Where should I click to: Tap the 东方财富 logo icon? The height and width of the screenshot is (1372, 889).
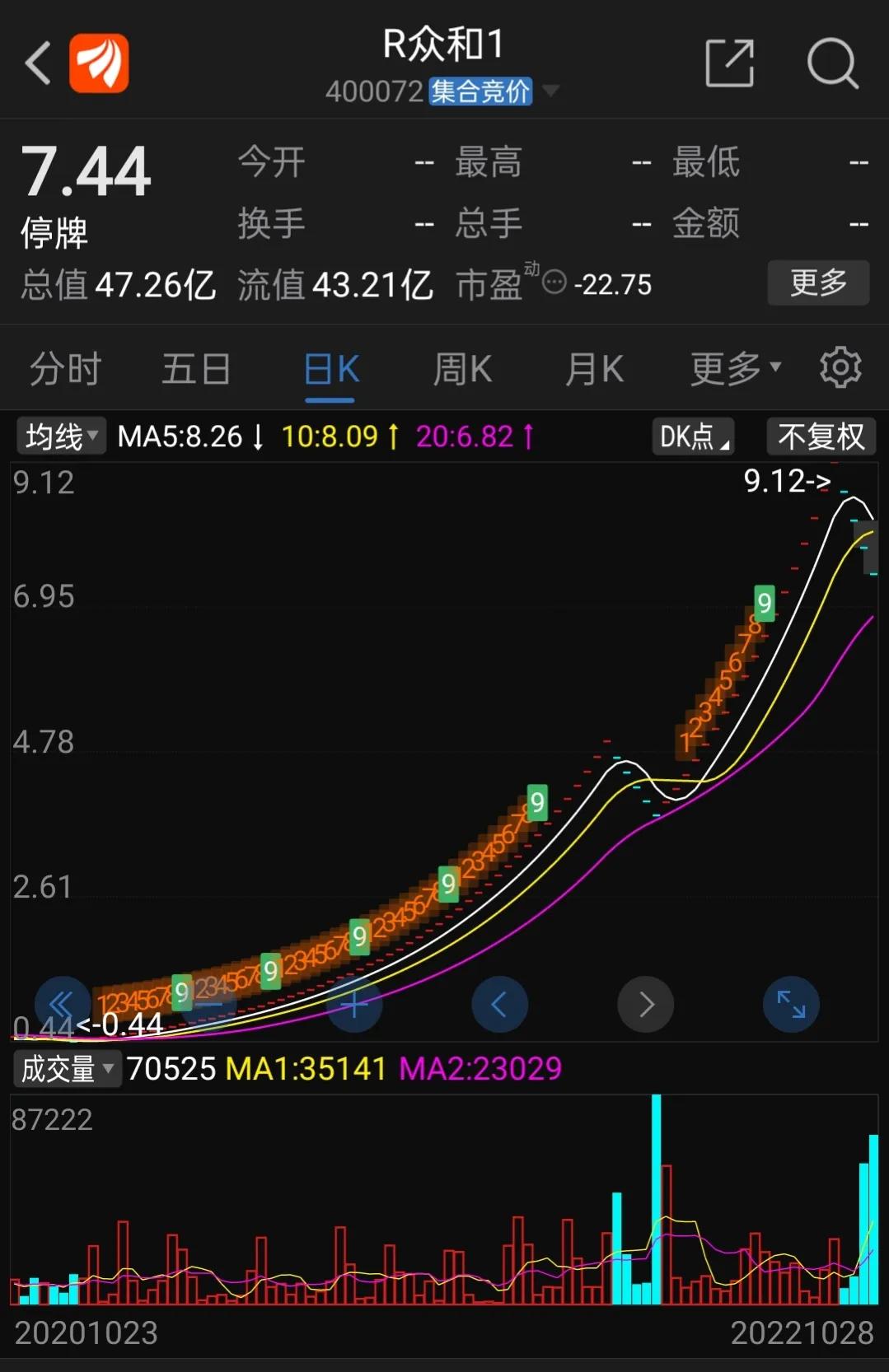98,63
